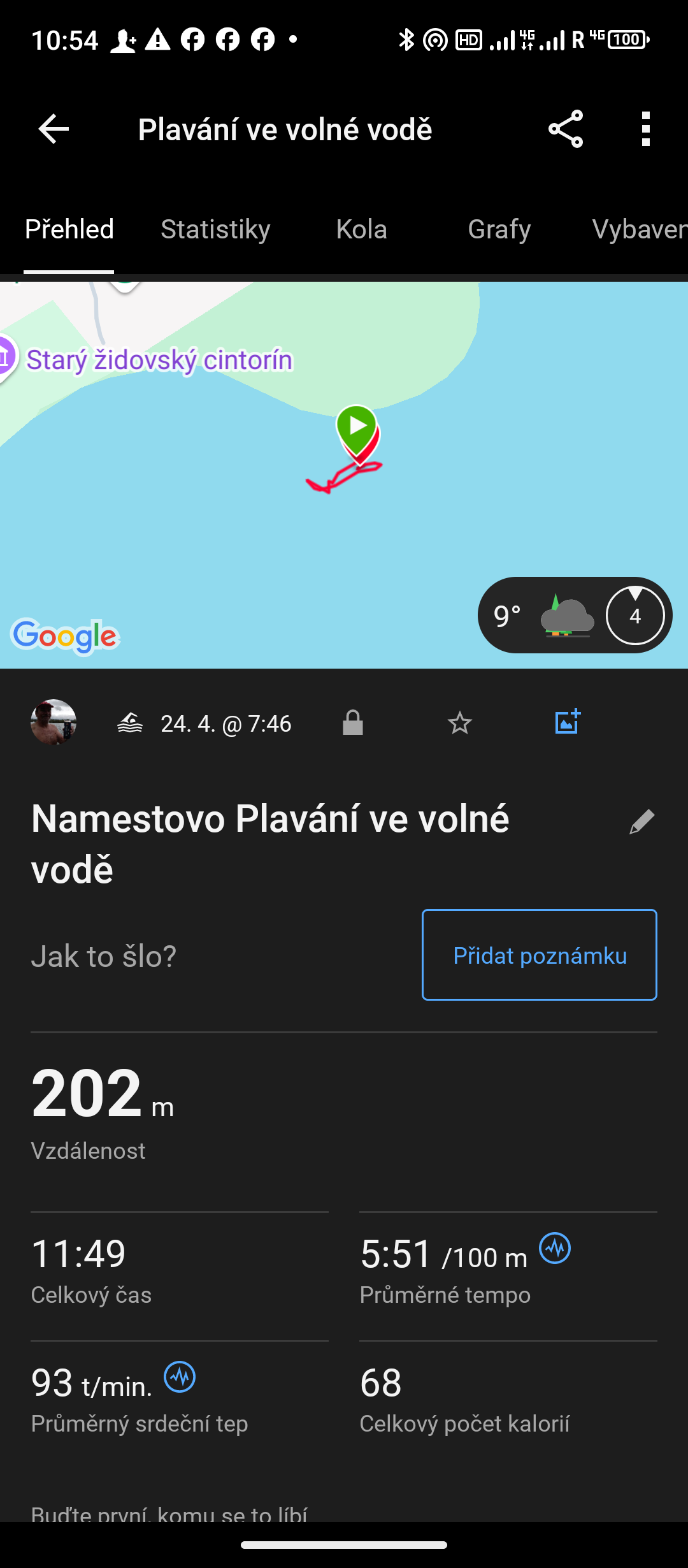Image resolution: width=688 pixels, height=1568 pixels.
Task: Add a photo to the activity
Action: click(x=567, y=722)
